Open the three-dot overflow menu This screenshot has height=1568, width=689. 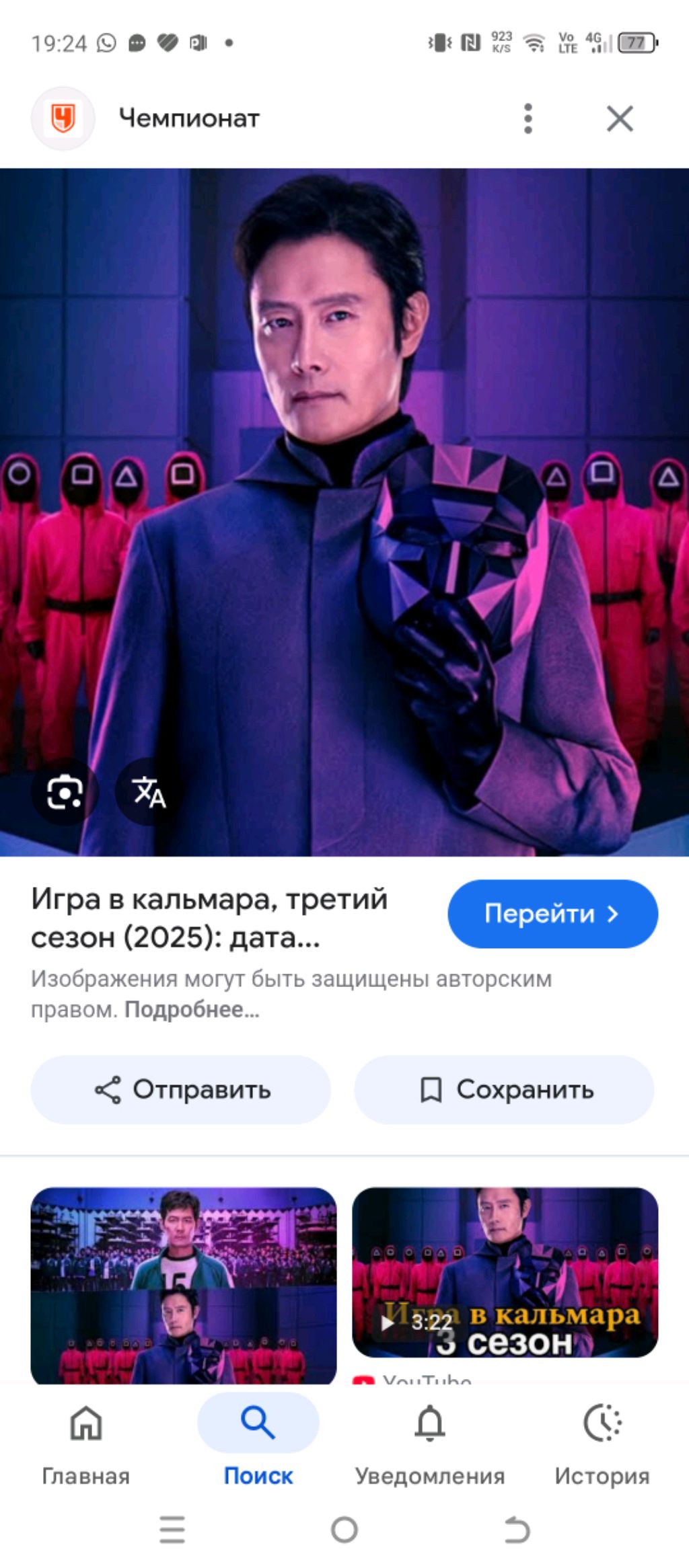point(528,118)
